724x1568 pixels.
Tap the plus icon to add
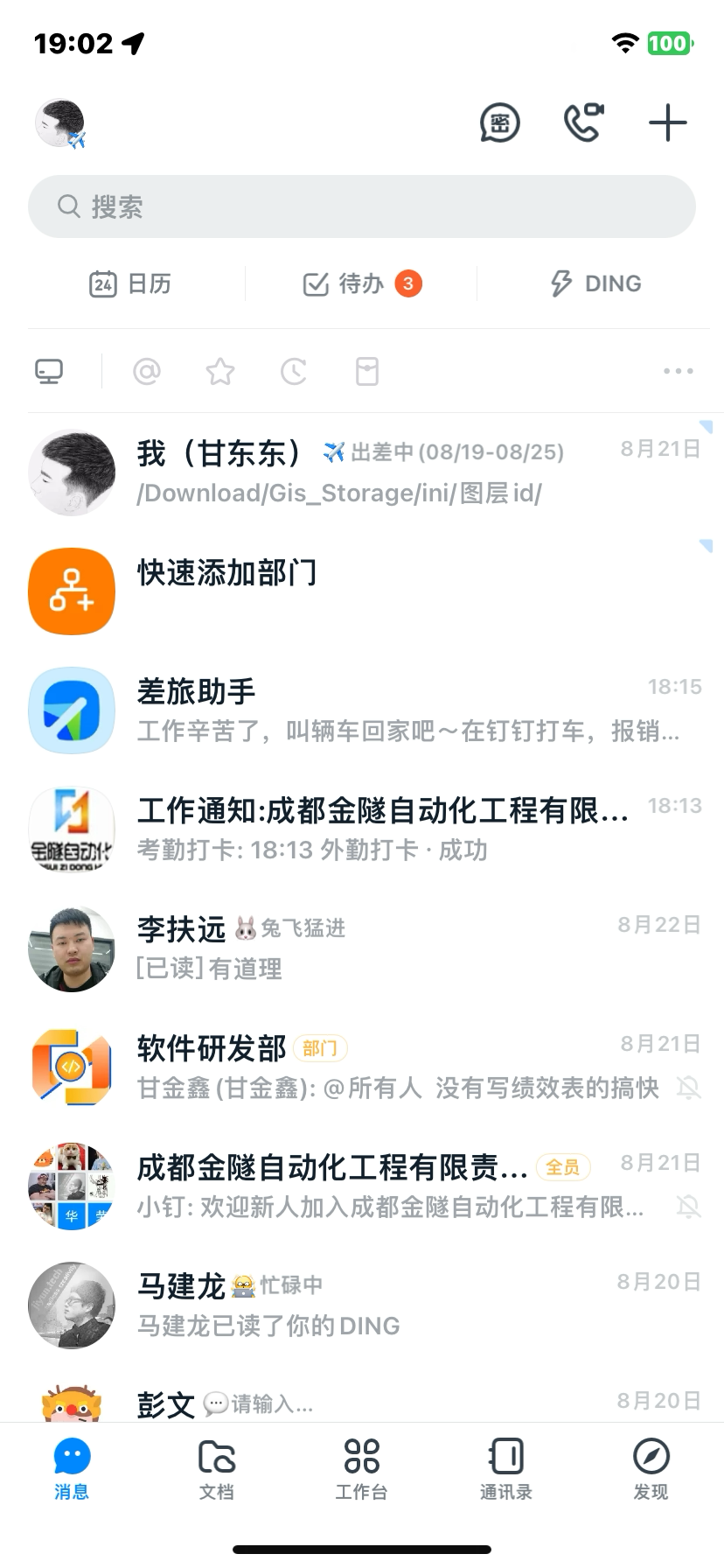point(667,122)
